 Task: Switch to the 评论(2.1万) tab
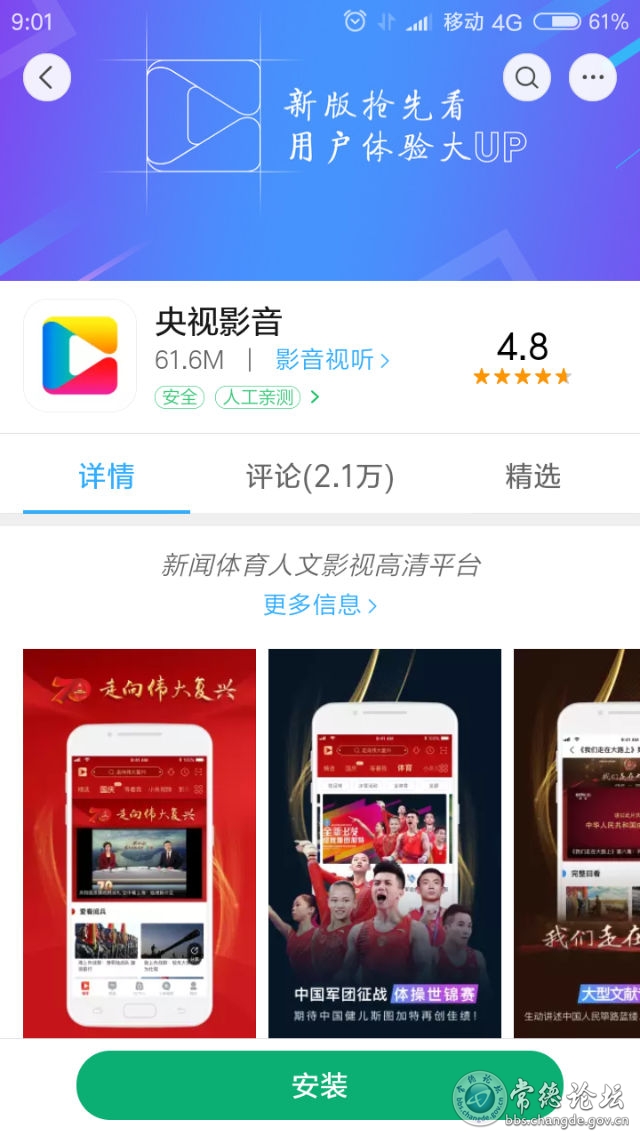[x=320, y=476]
